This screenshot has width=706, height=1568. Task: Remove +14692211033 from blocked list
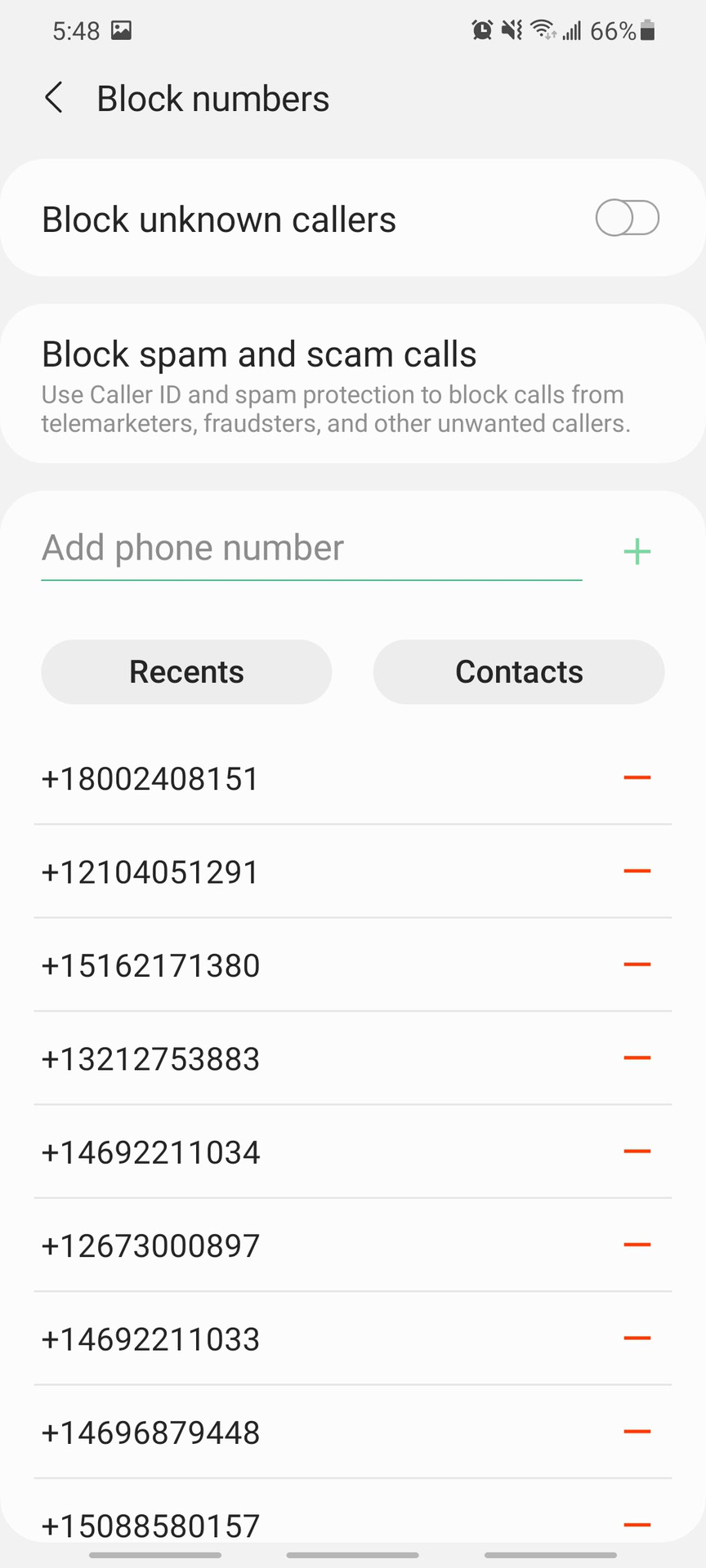point(638,1338)
